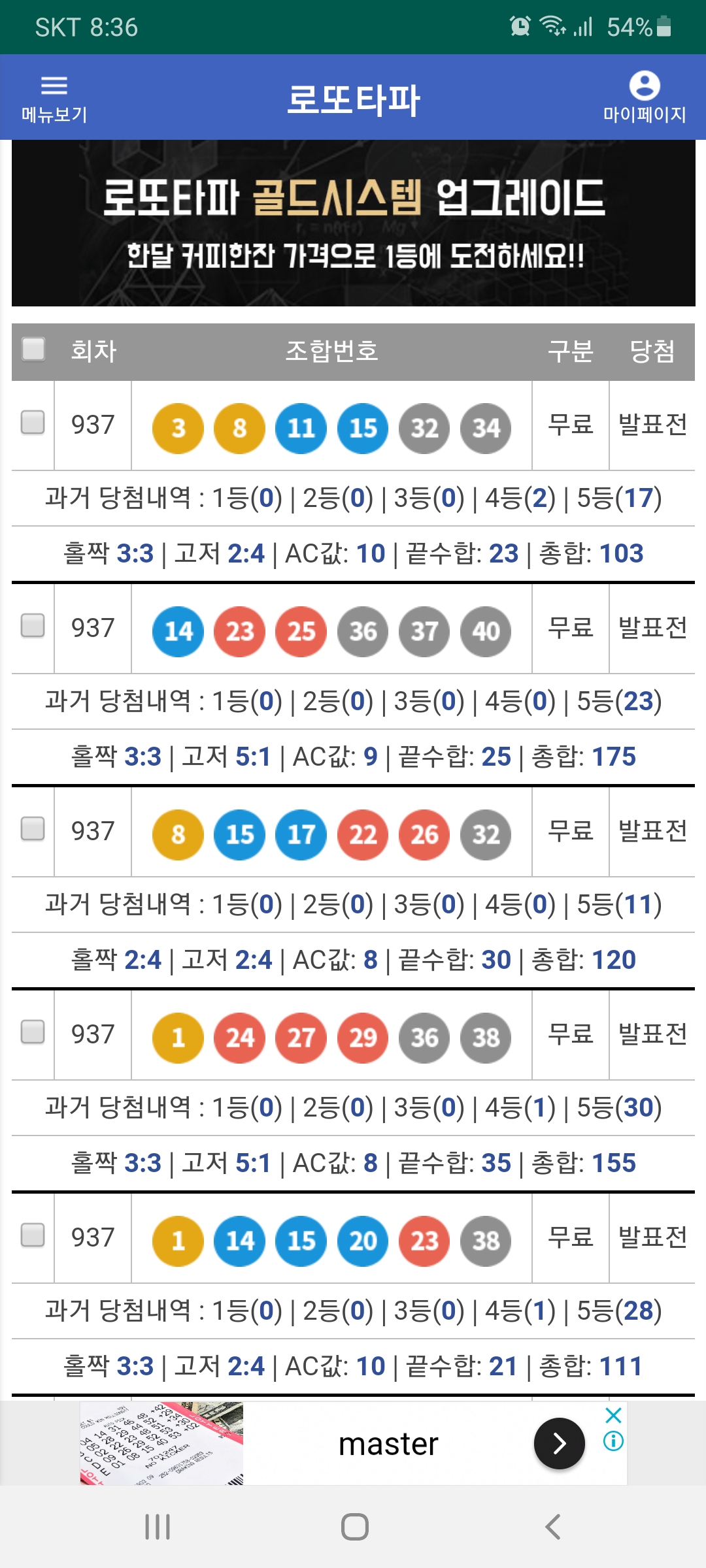706x1568 pixels.
Task: Go back with the system back button
Action: [553, 1527]
